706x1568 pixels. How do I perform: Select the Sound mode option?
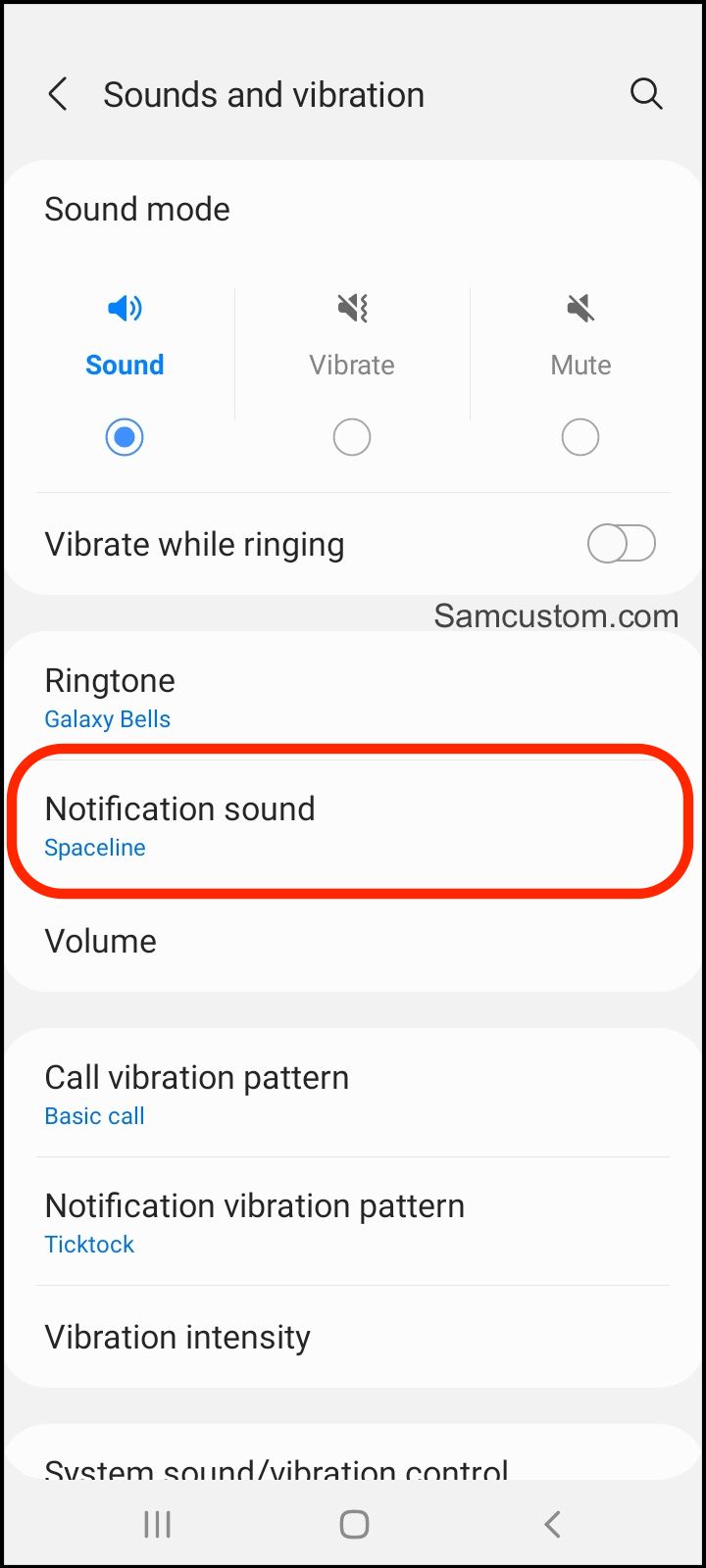click(x=125, y=373)
